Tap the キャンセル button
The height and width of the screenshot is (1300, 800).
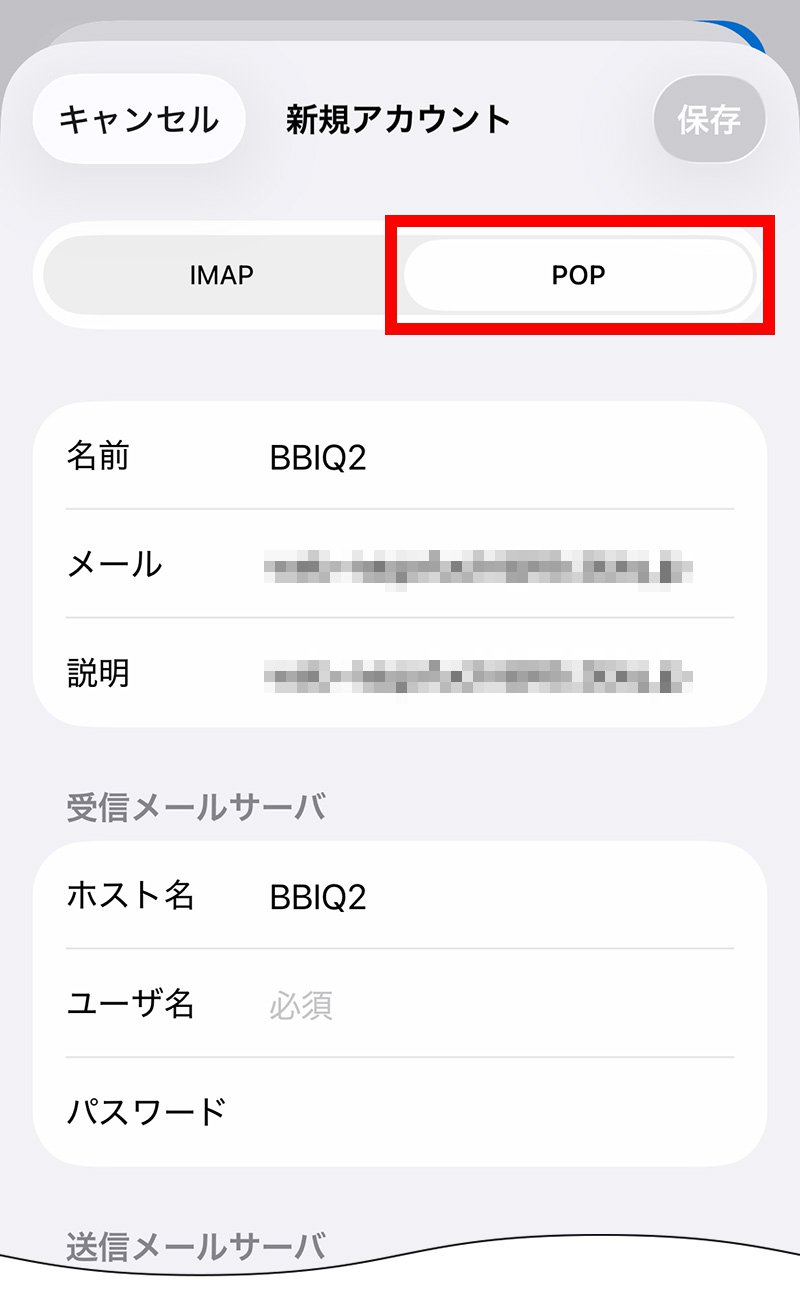tap(140, 117)
